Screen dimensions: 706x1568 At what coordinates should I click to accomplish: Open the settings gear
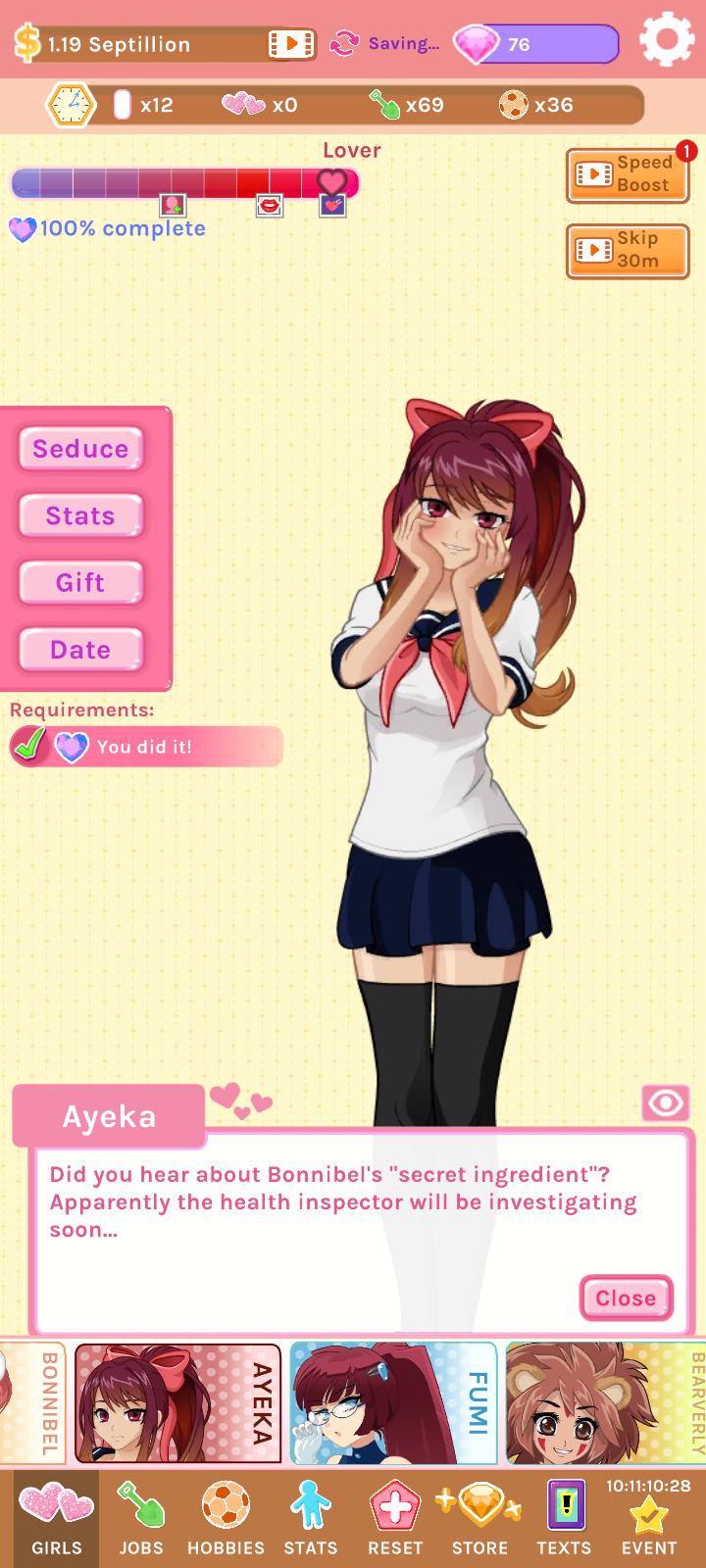(666, 41)
